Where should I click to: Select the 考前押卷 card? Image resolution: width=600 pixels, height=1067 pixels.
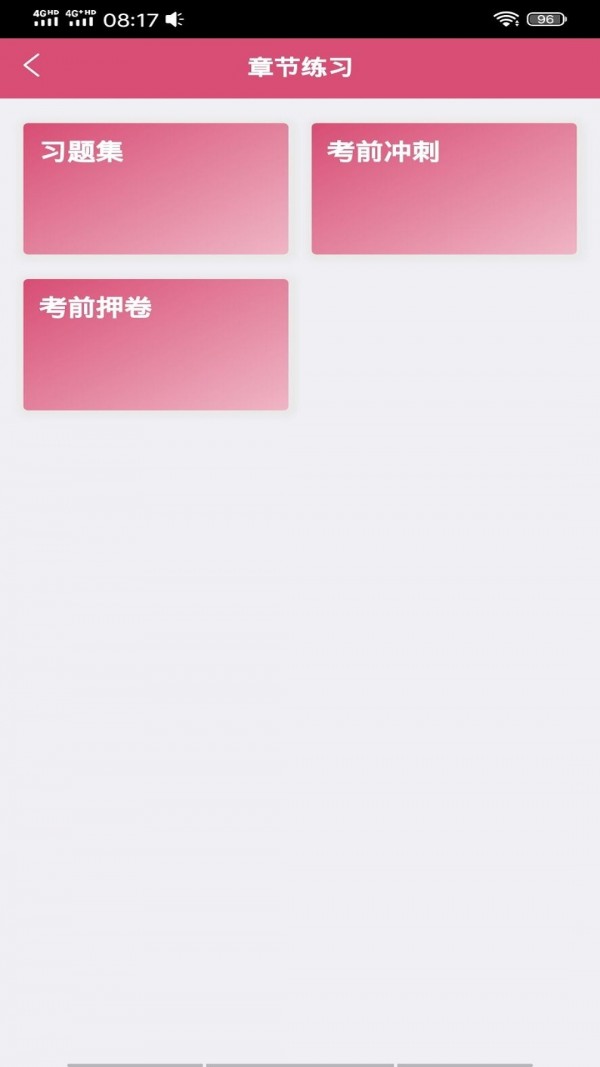click(x=156, y=344)
